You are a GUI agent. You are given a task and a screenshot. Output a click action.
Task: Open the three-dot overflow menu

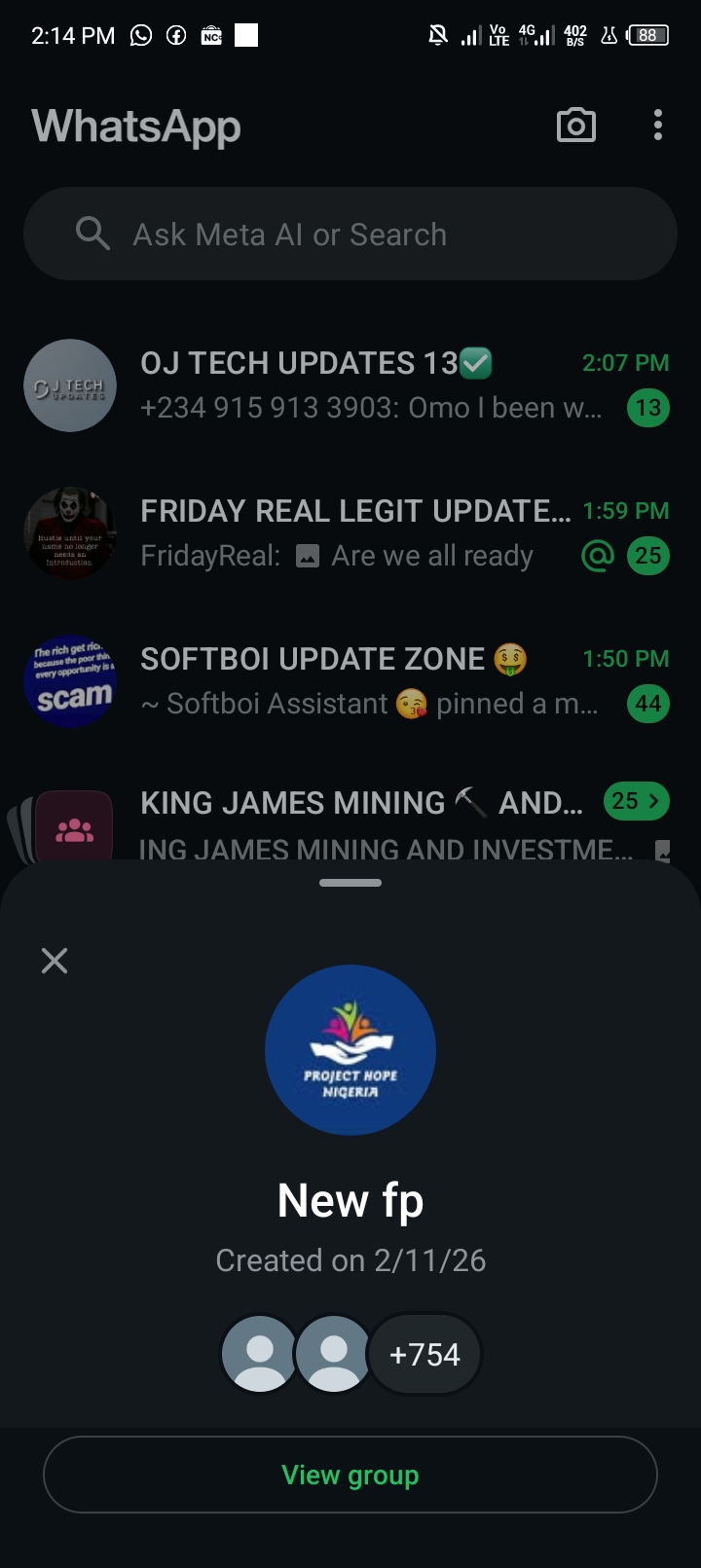[x=658, y=126]
